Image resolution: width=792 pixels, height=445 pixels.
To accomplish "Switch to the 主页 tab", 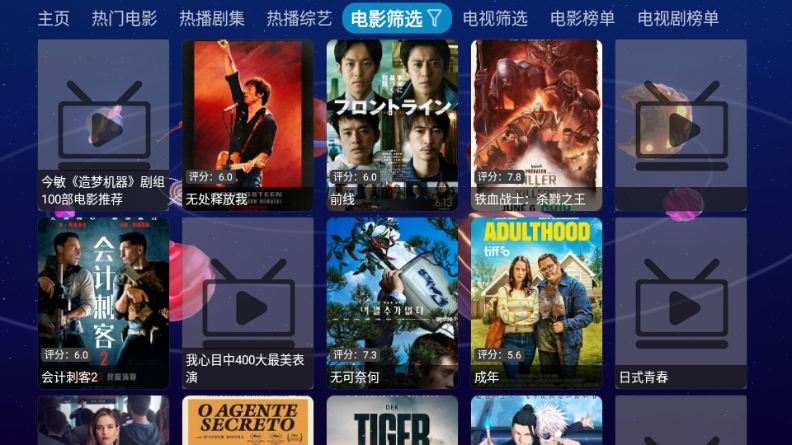I will pos(54,18).
